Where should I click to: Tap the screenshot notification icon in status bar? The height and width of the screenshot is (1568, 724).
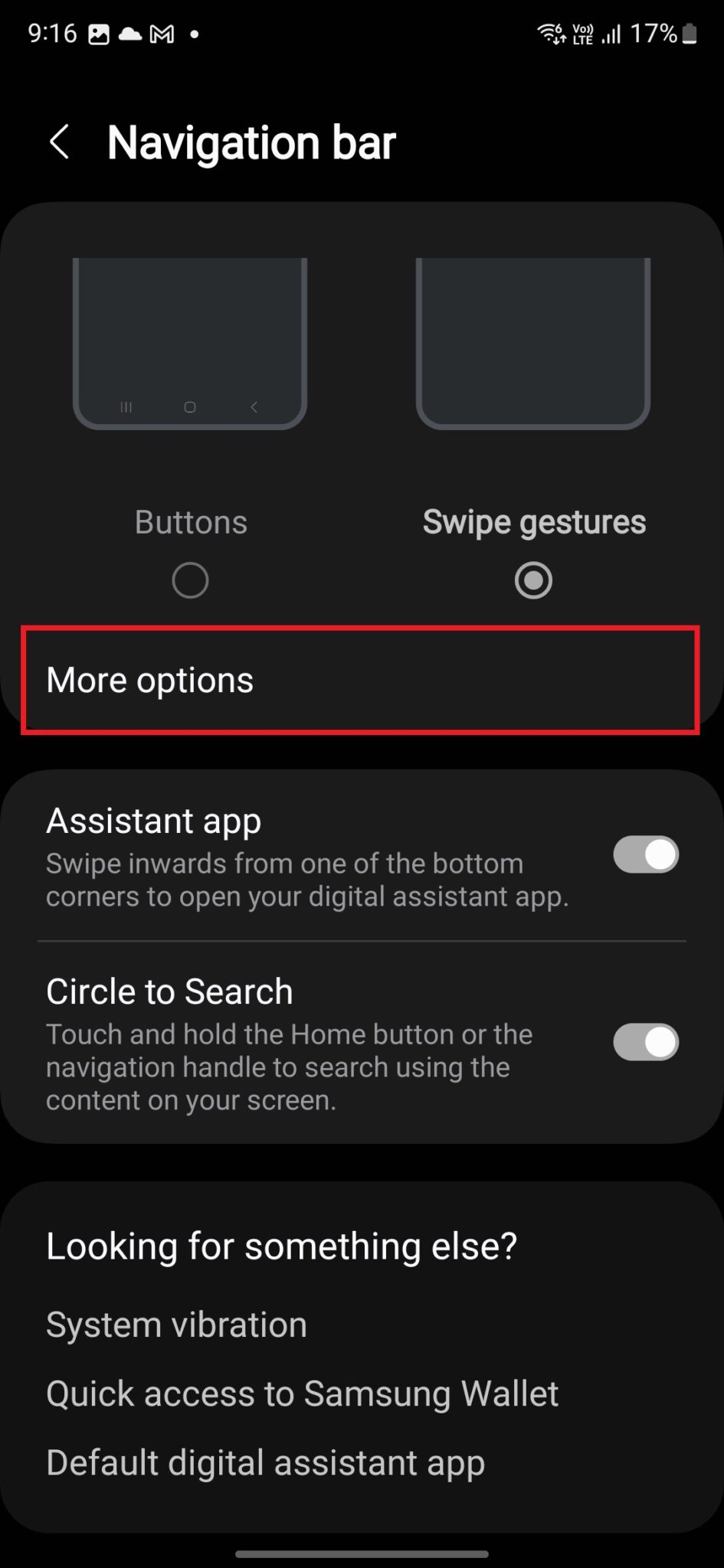tap(98, 34)
